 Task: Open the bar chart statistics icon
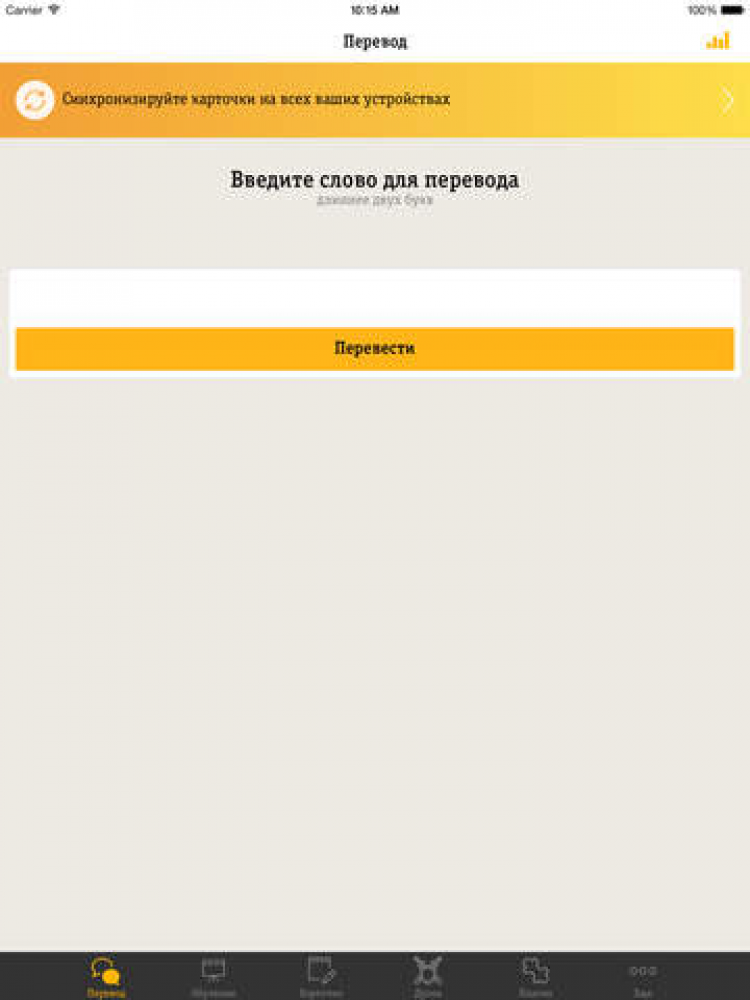(x=717, y=41)
